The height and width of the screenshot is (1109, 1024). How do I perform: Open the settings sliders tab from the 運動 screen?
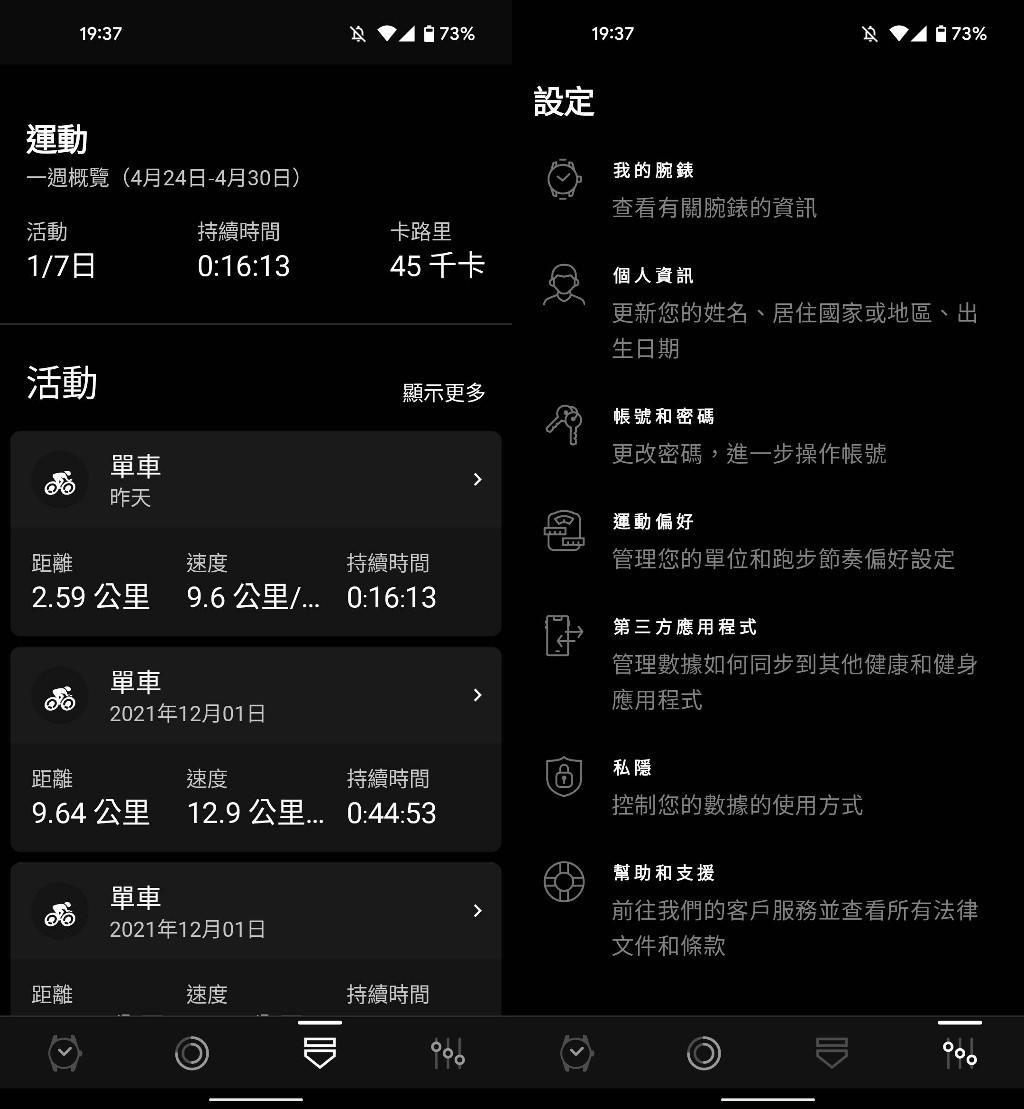pyautogui.click(x=447, y=1053)
